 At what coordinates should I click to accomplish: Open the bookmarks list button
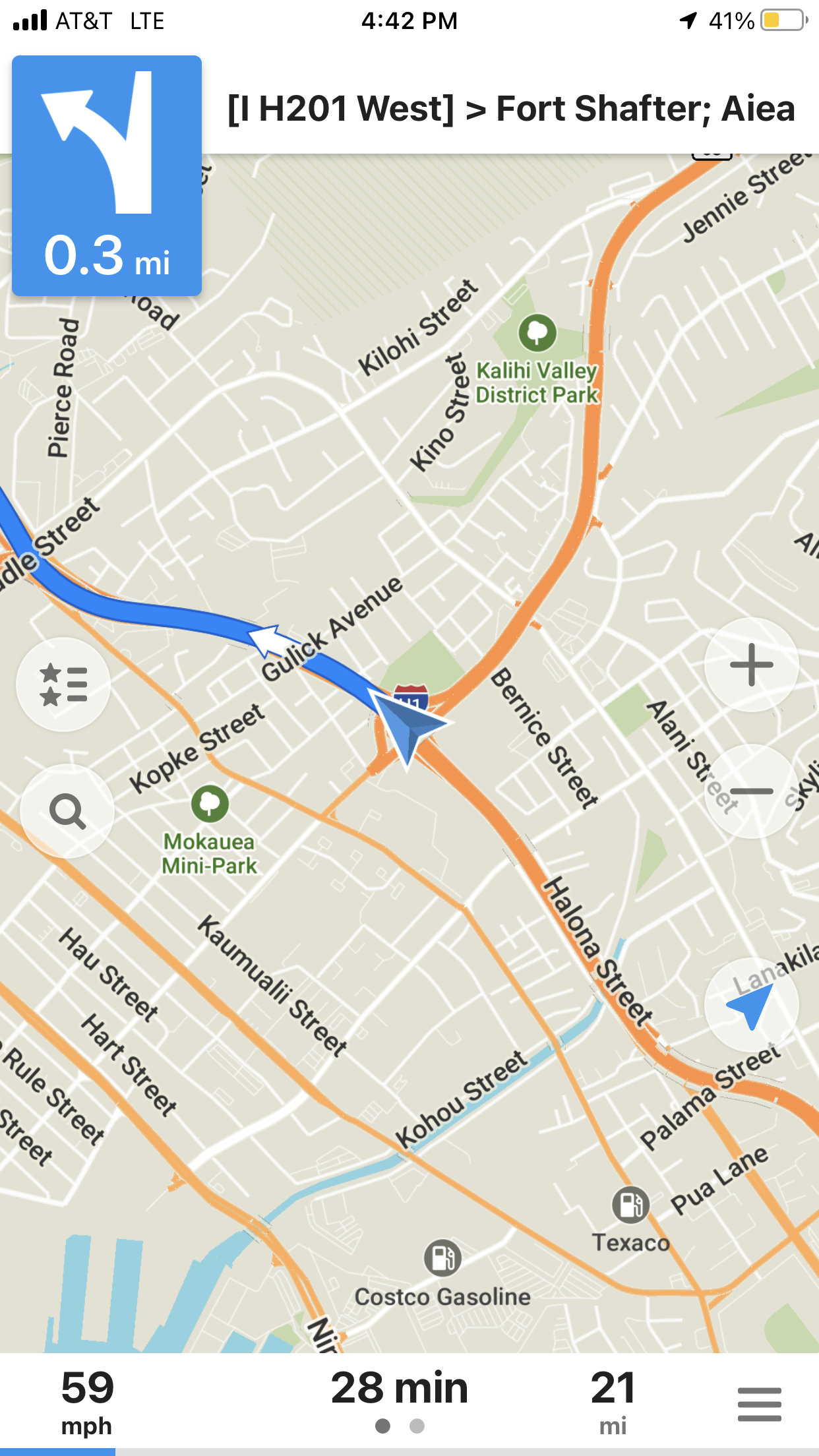tap(63, 684)
